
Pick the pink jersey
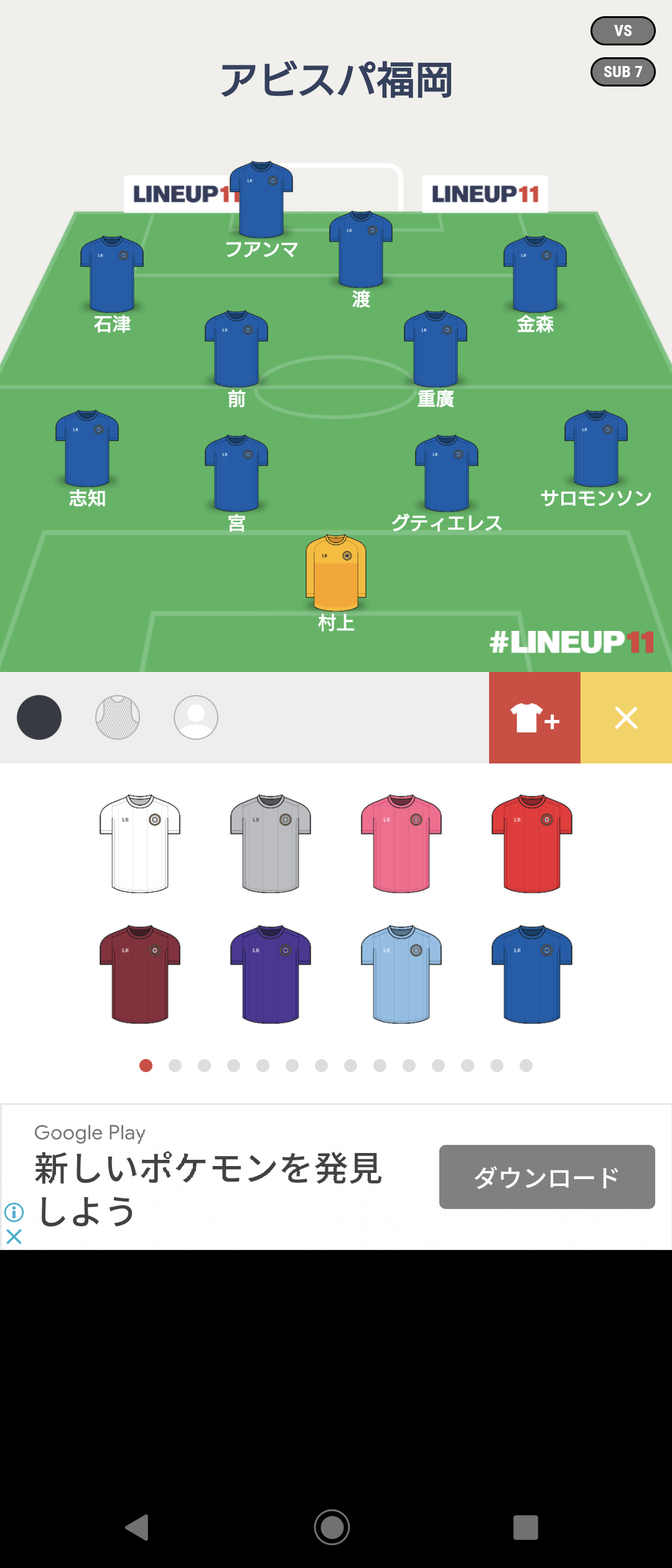pos(401,843)
